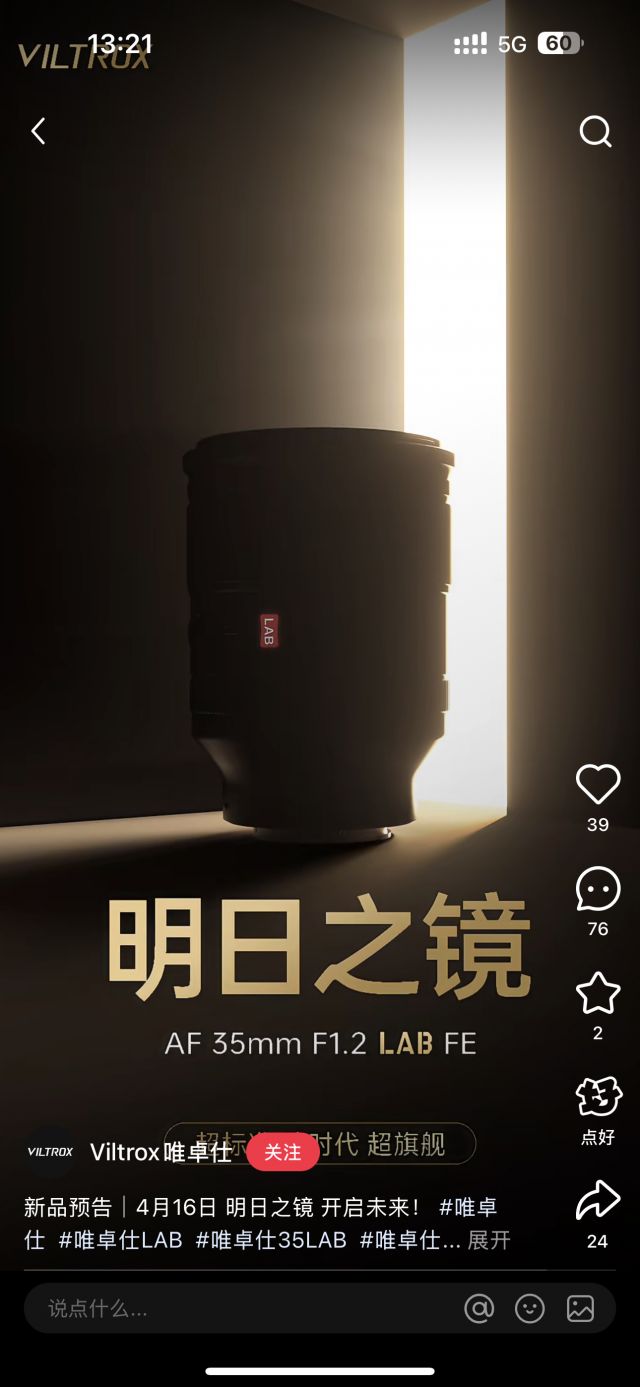This screenshot has height=1387, width=640.
Task: Follow Viltrox with the 关注 button
Action: pos(282,1152)
